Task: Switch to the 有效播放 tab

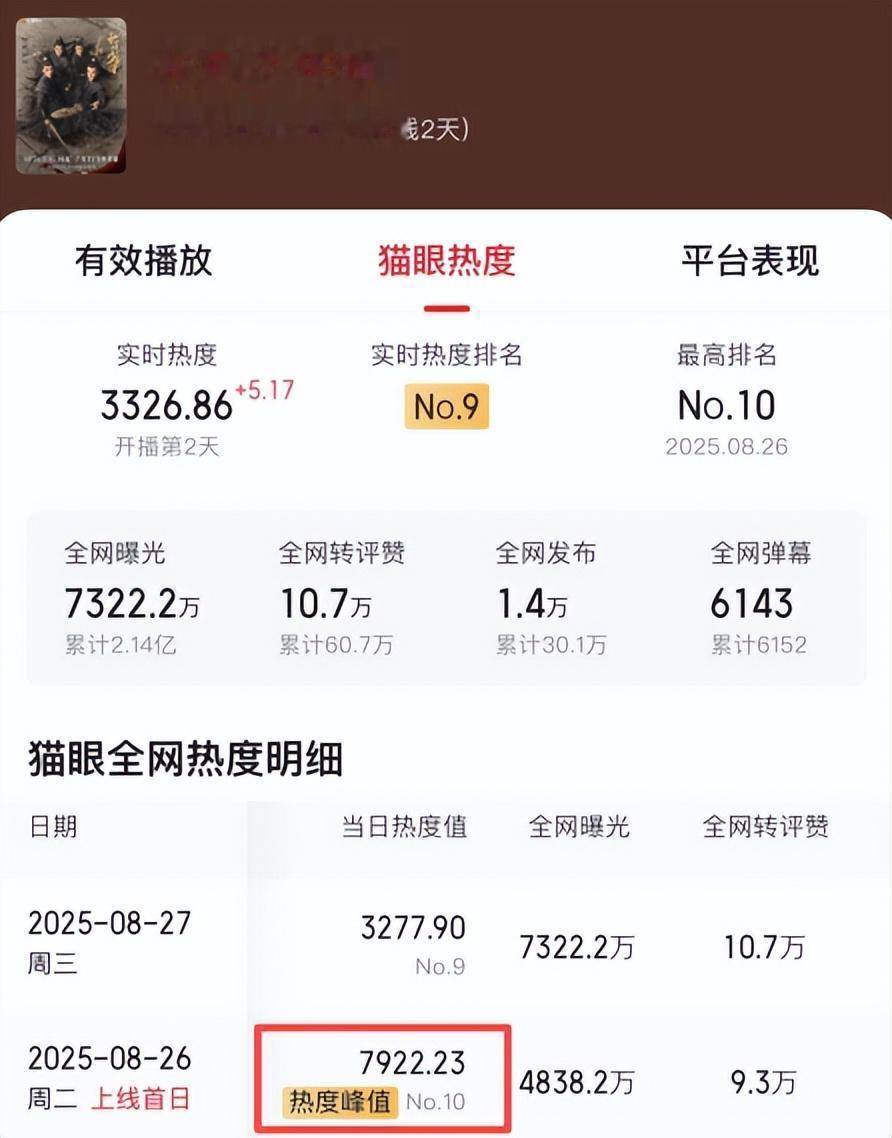Action: tap(143, 260)
